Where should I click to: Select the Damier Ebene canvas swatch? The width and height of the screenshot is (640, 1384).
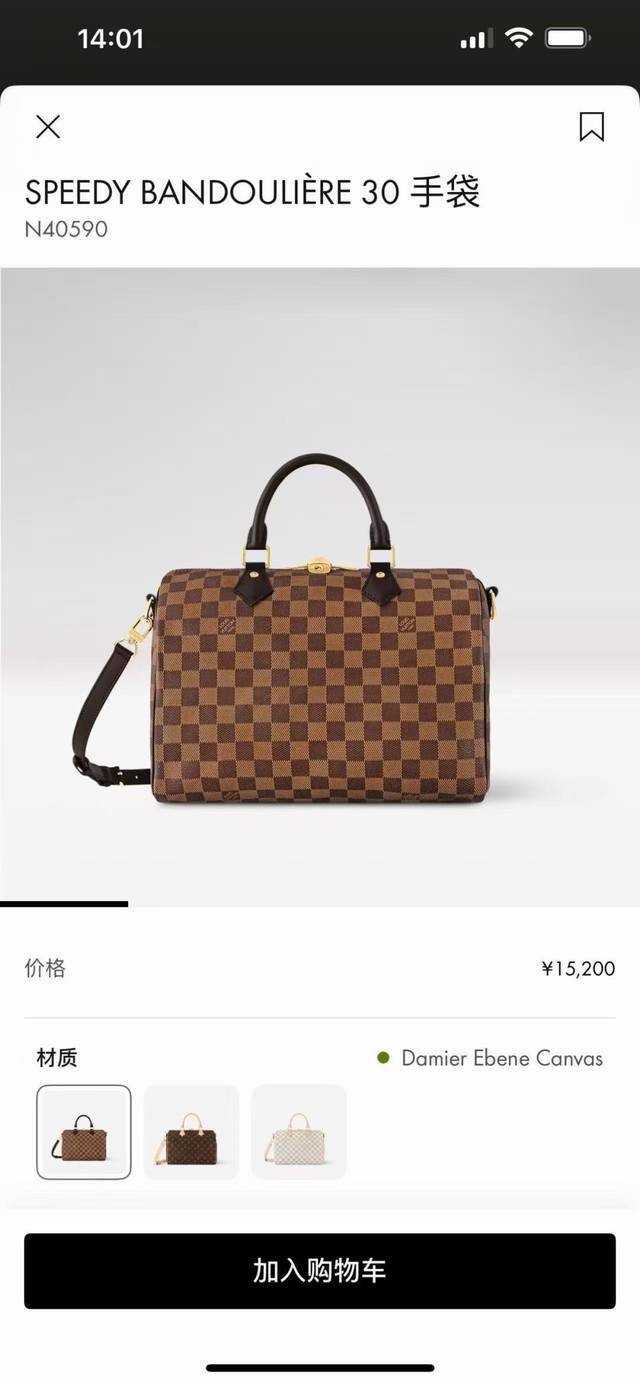[x=84, y=1132]
